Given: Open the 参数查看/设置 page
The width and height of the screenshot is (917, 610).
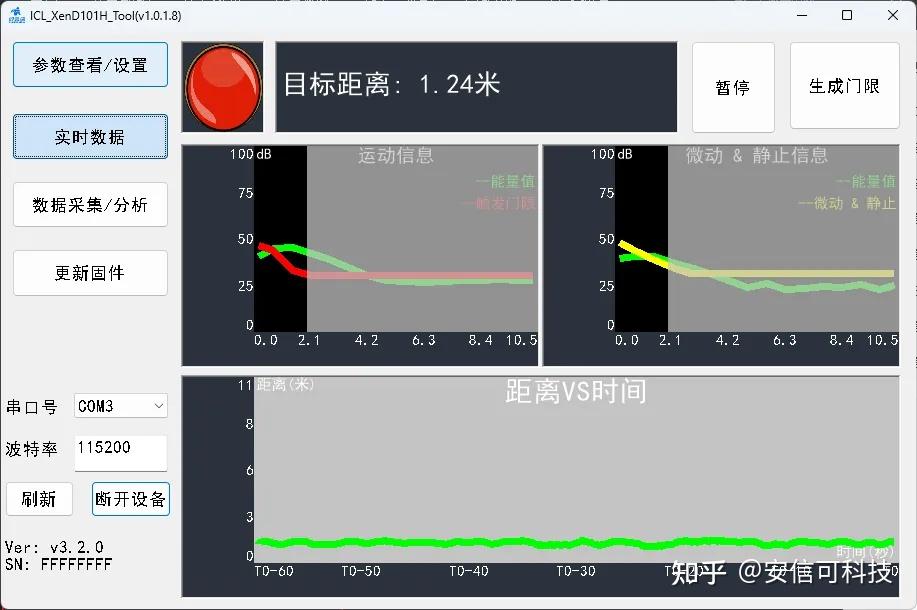Looking at the screenshot, I should 90,65.
